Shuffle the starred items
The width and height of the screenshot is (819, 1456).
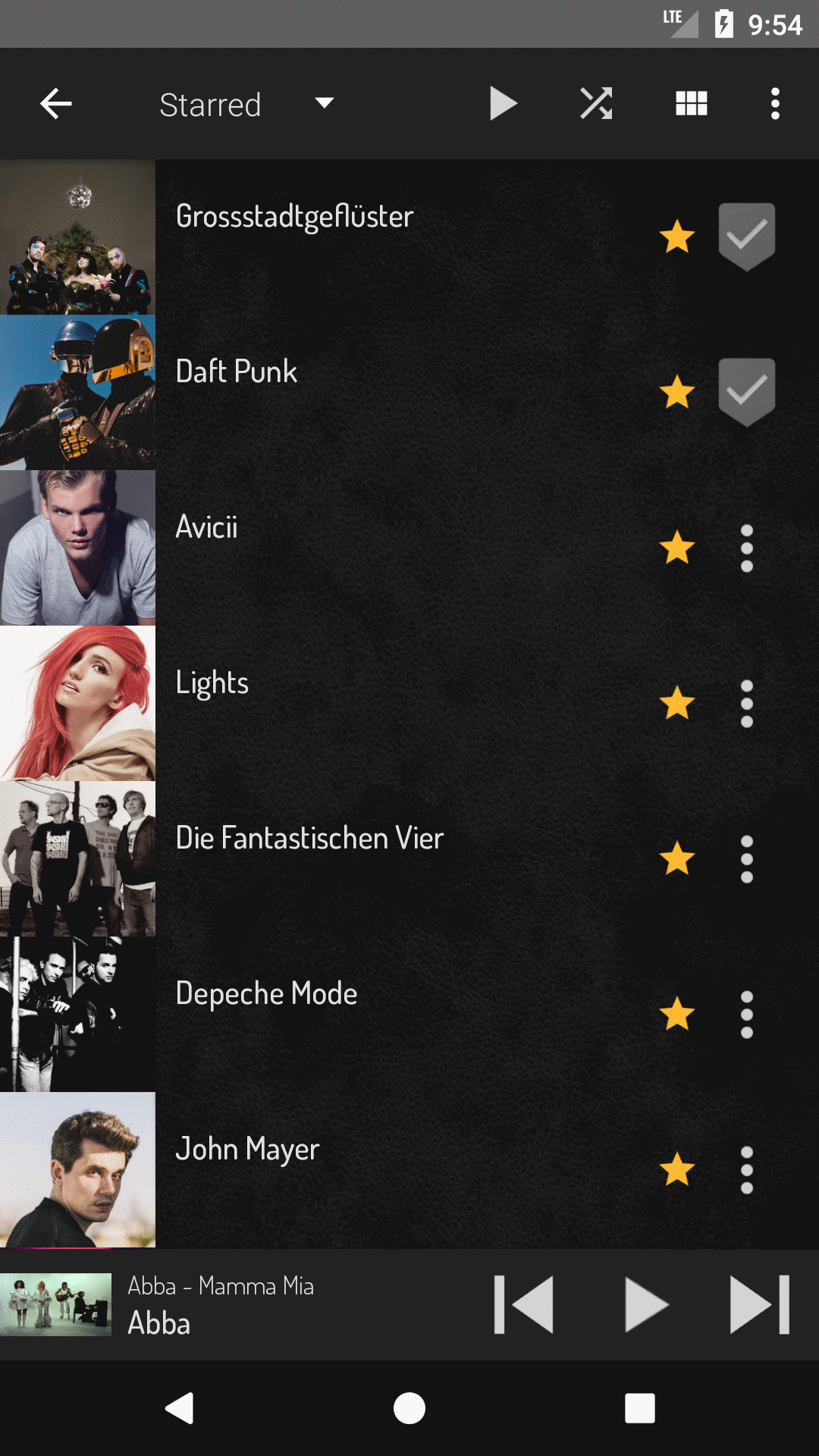click(596, 104)
